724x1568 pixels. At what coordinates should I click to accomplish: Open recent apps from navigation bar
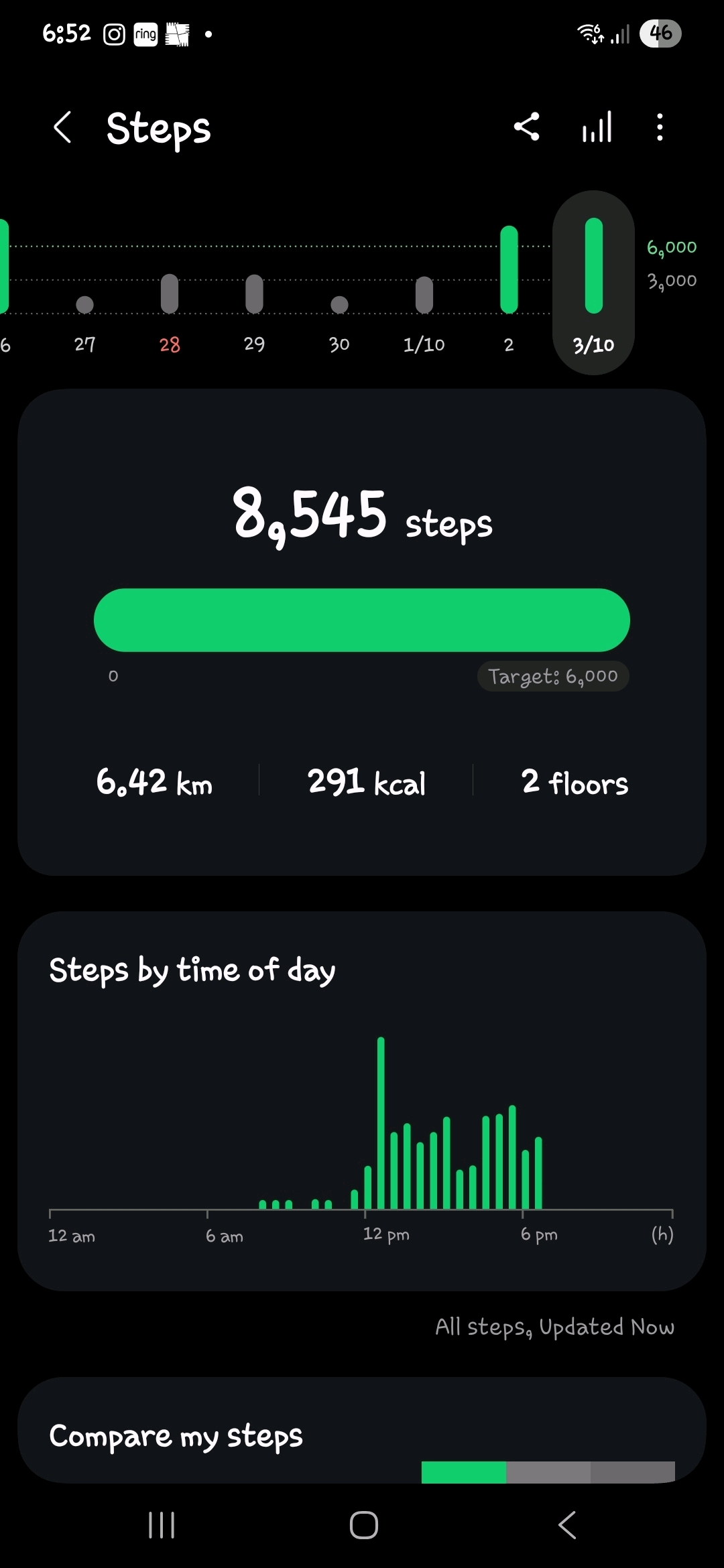[162, 1525]
